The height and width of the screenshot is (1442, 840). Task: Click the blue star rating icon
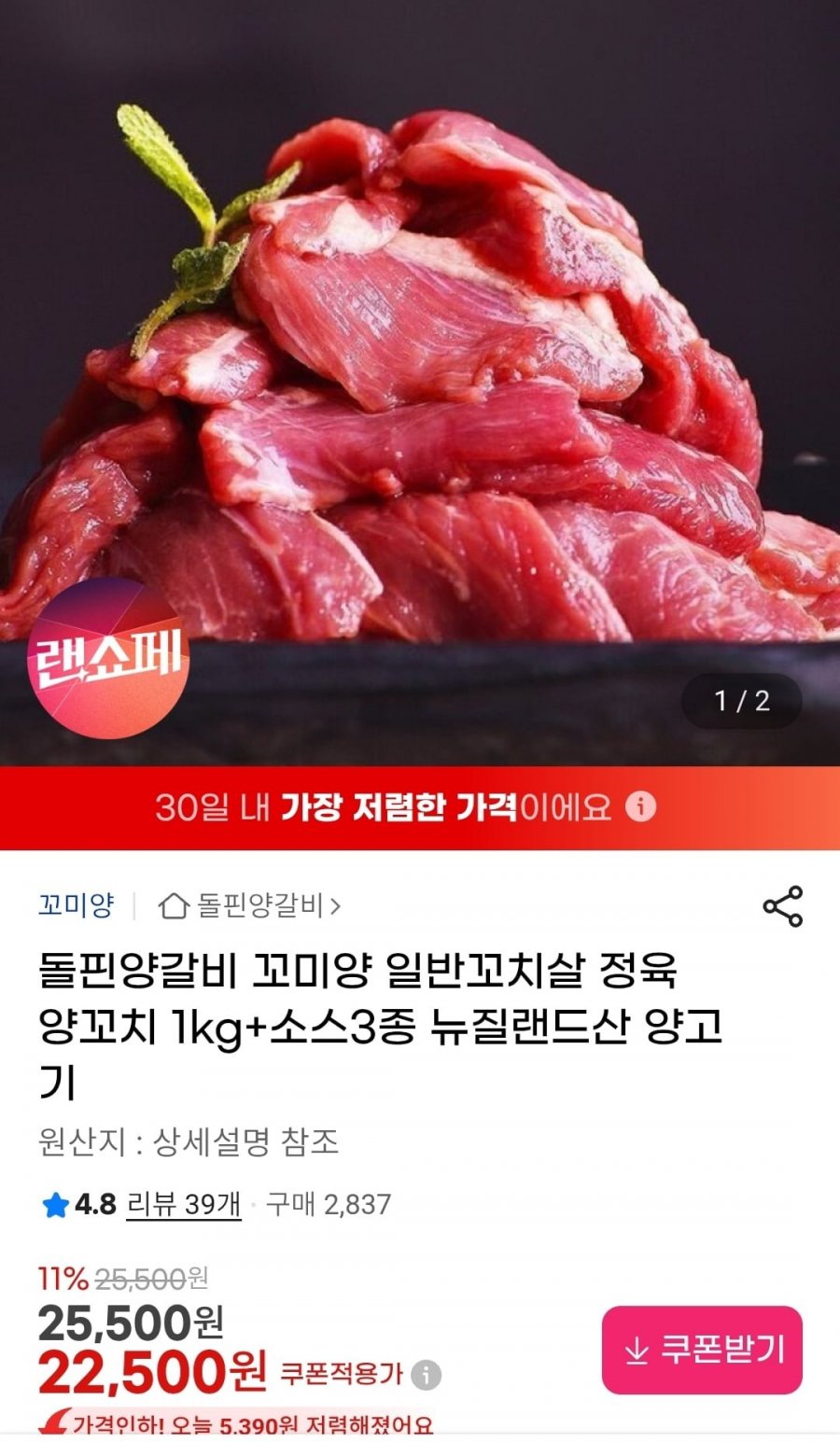click(53, 1205)
